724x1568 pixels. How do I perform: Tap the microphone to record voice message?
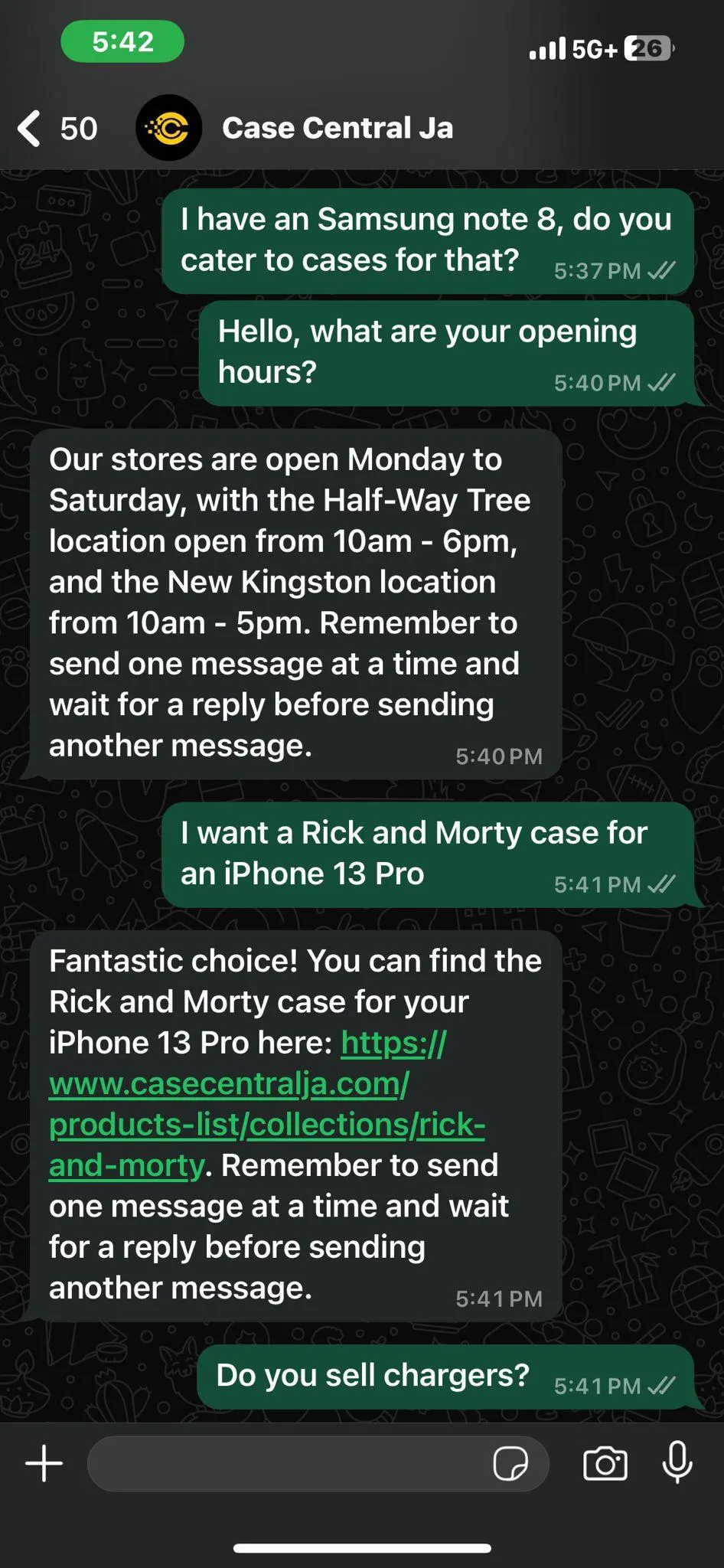[x=677, y=1463]
